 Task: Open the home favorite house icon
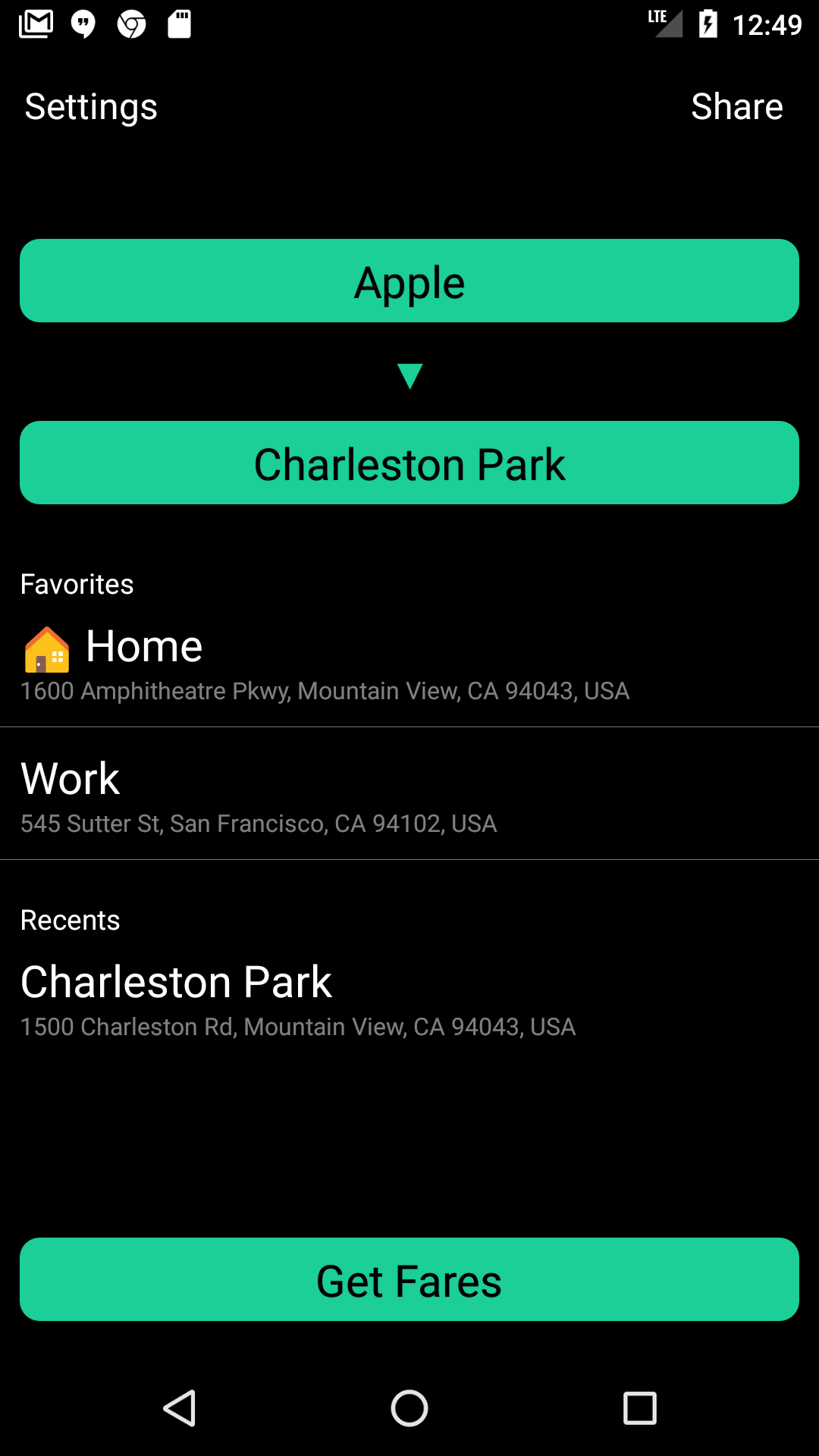[45, 648]
